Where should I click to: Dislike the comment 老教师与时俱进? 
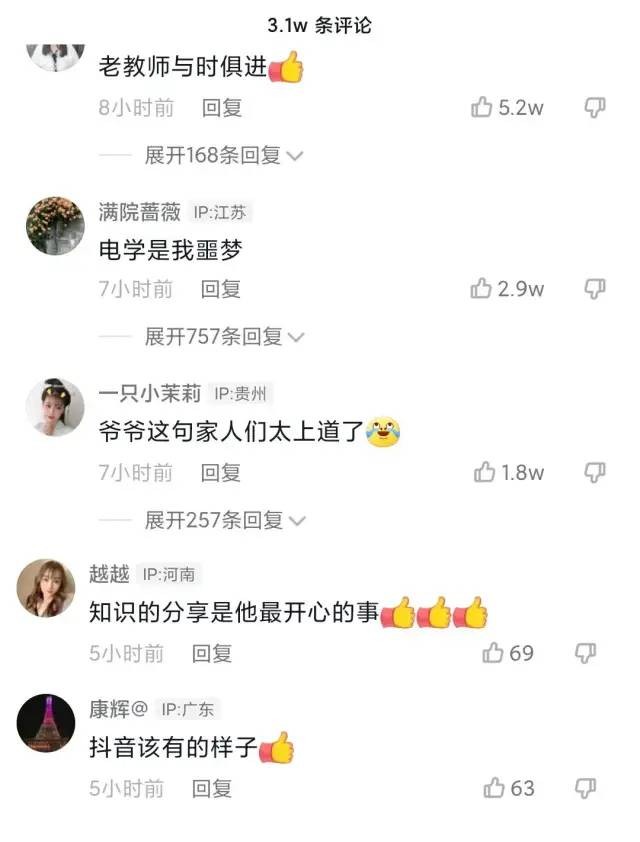pyautogui.click(x=595, y=108)
